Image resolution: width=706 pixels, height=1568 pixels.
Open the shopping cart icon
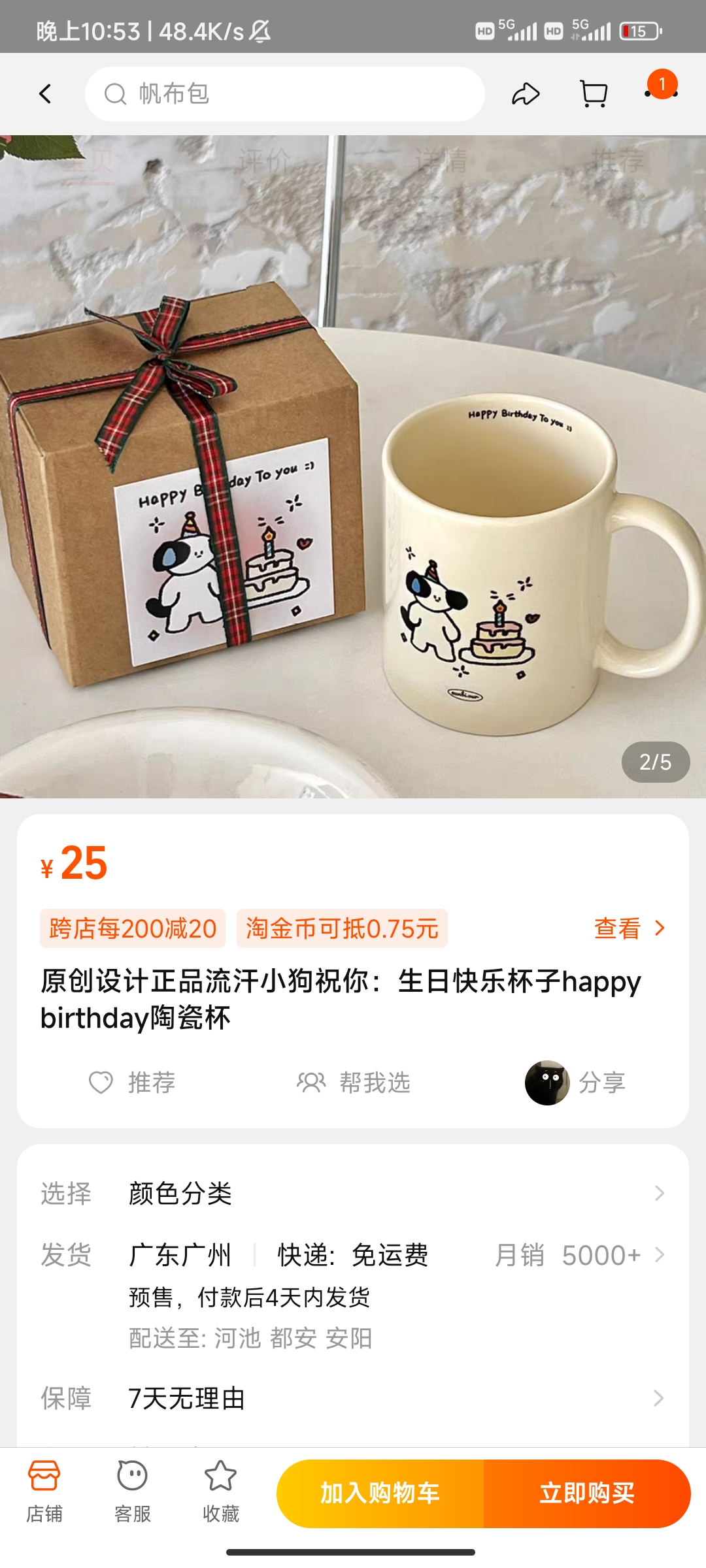[594, 94]
